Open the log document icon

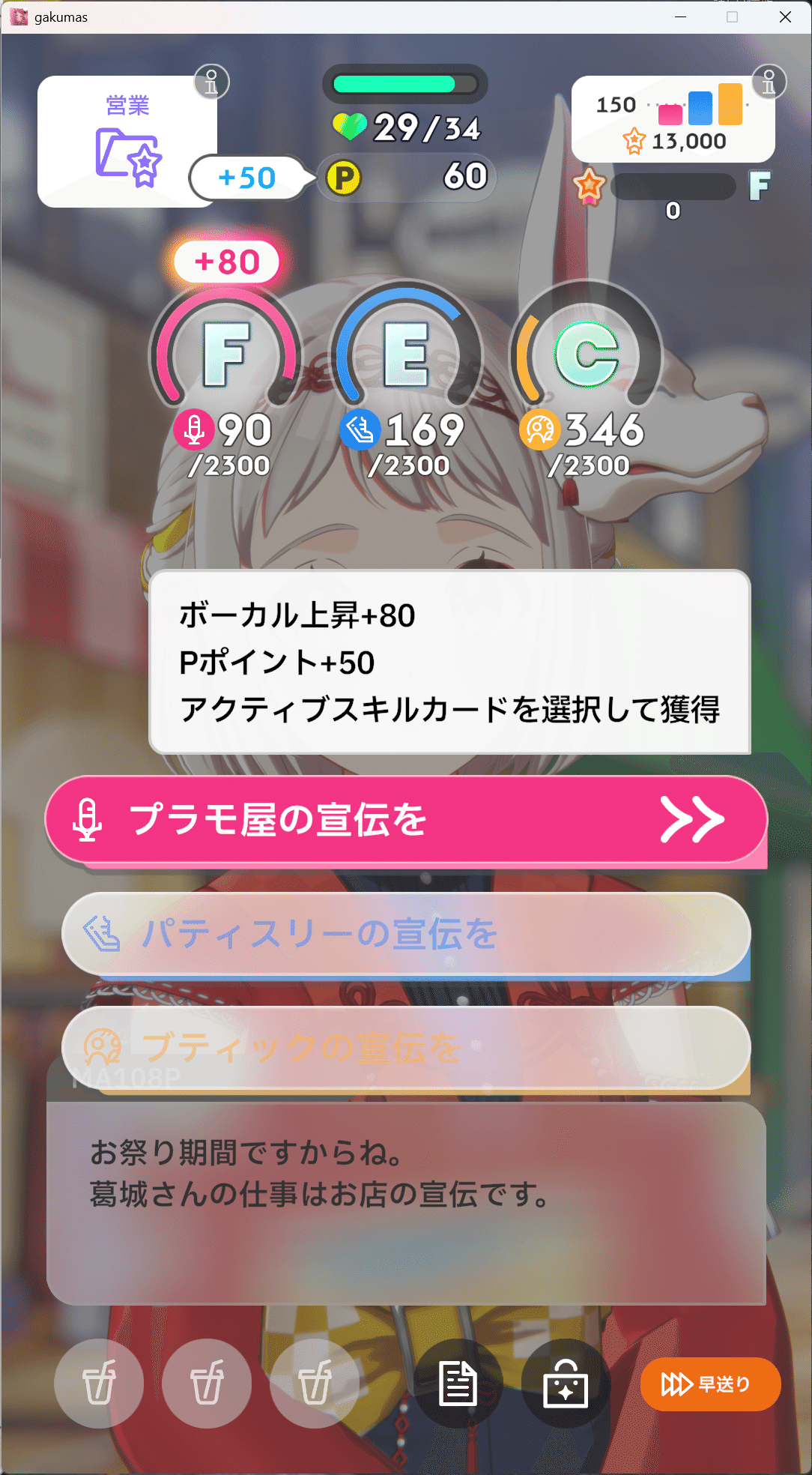[458, 1384]
